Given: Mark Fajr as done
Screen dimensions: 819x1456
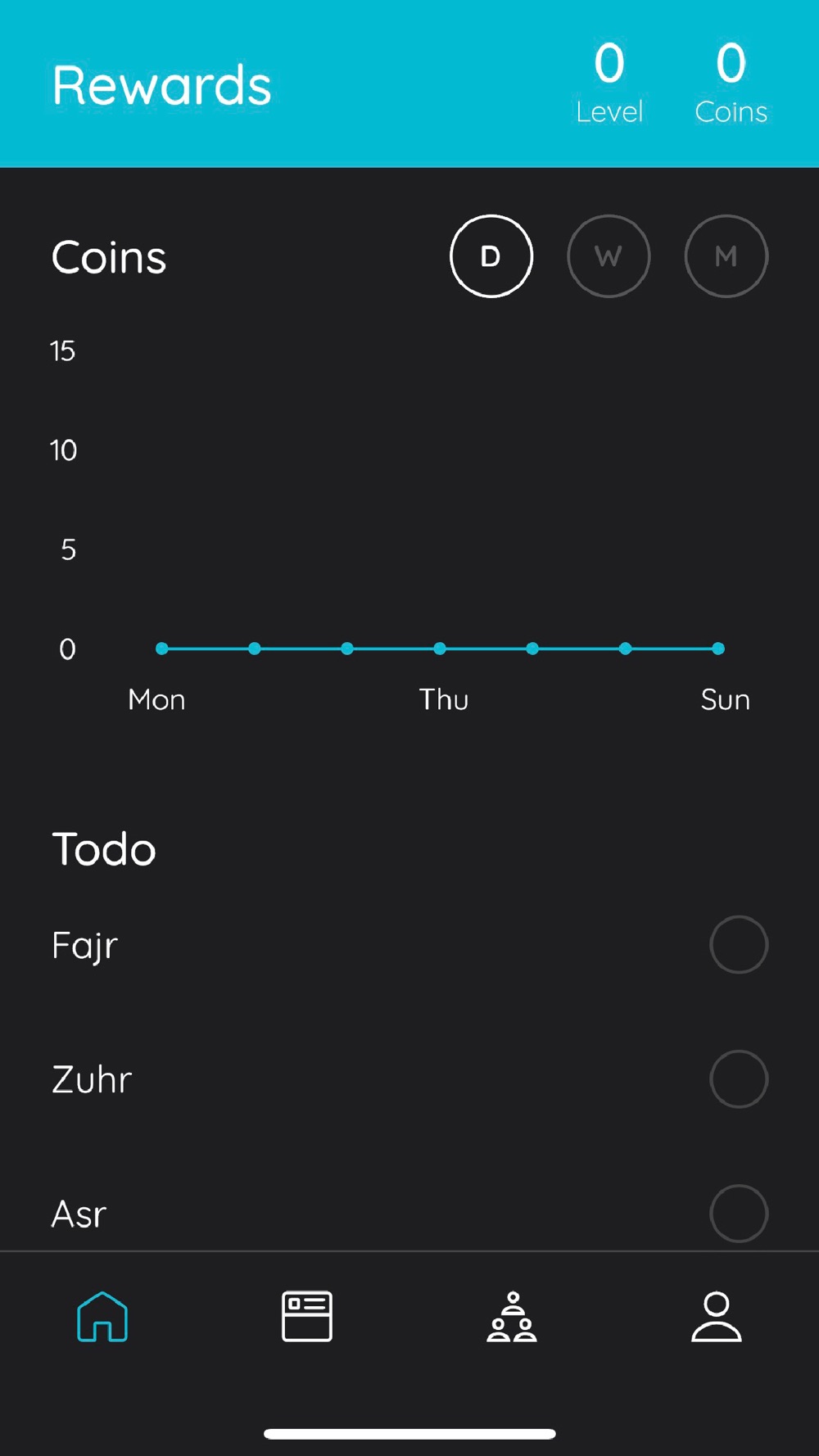Looking at the screenshot, I should point(739,944).
